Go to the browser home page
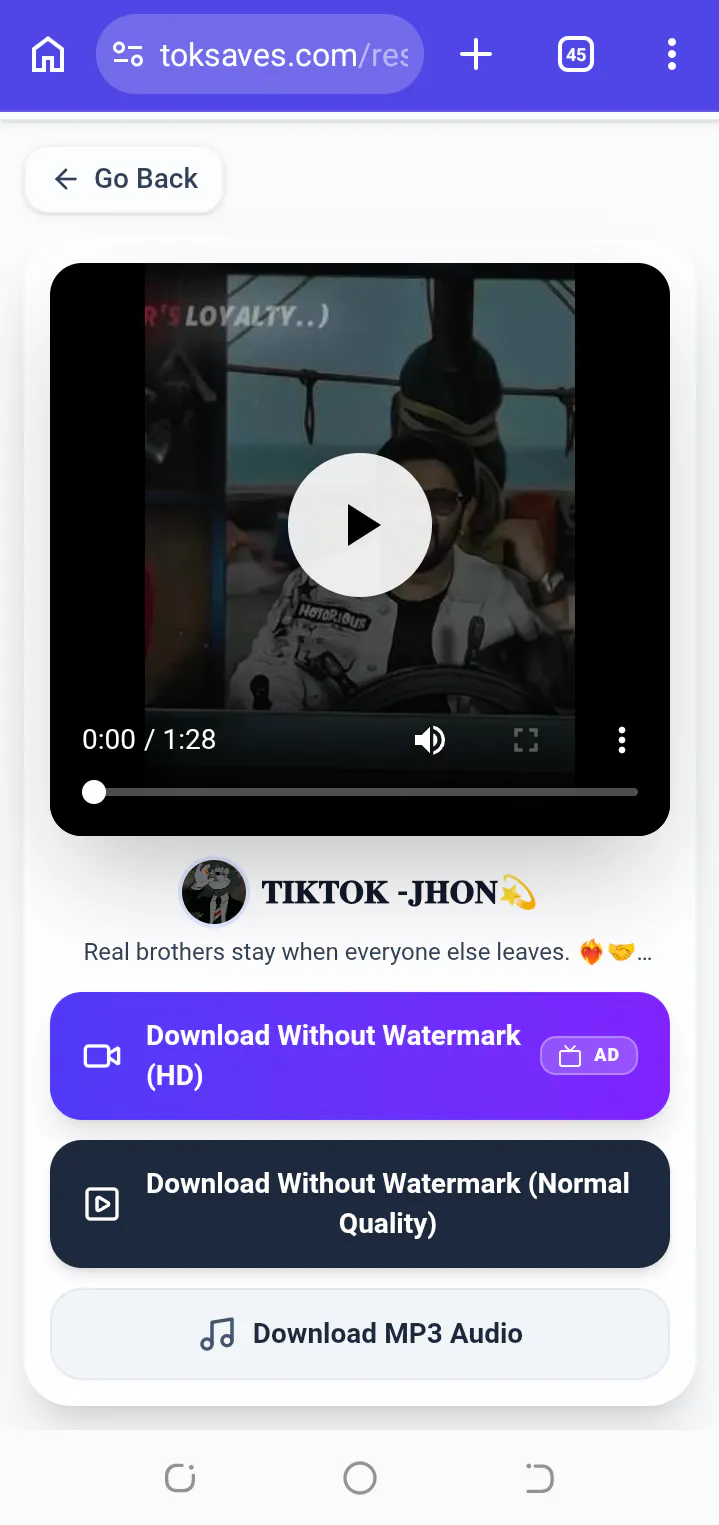This screenshot has width=719, height=1525. click(x=48, y=54)
